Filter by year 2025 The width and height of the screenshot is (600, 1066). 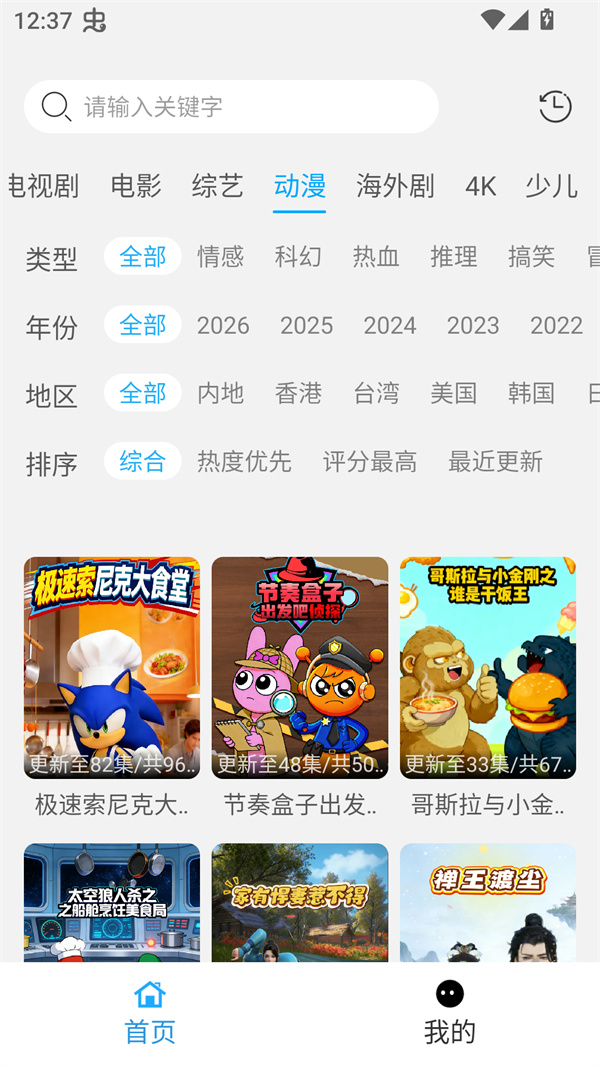pyautogui.click(x=306, y=325)
